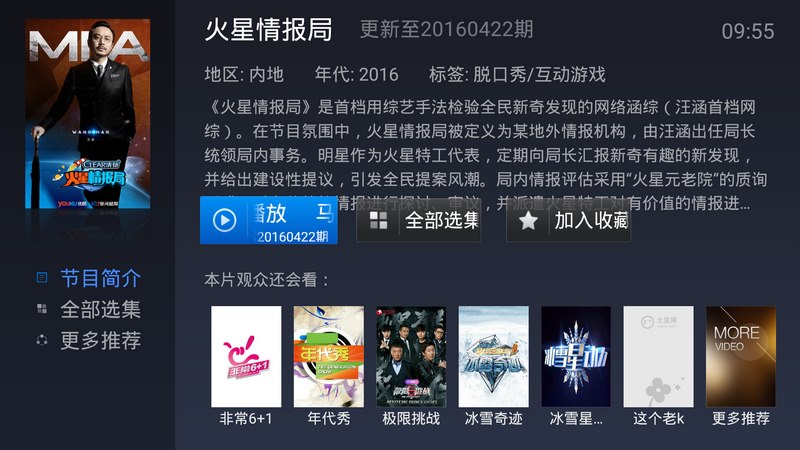Select 节目简介 in the side menu

point(100,279)
